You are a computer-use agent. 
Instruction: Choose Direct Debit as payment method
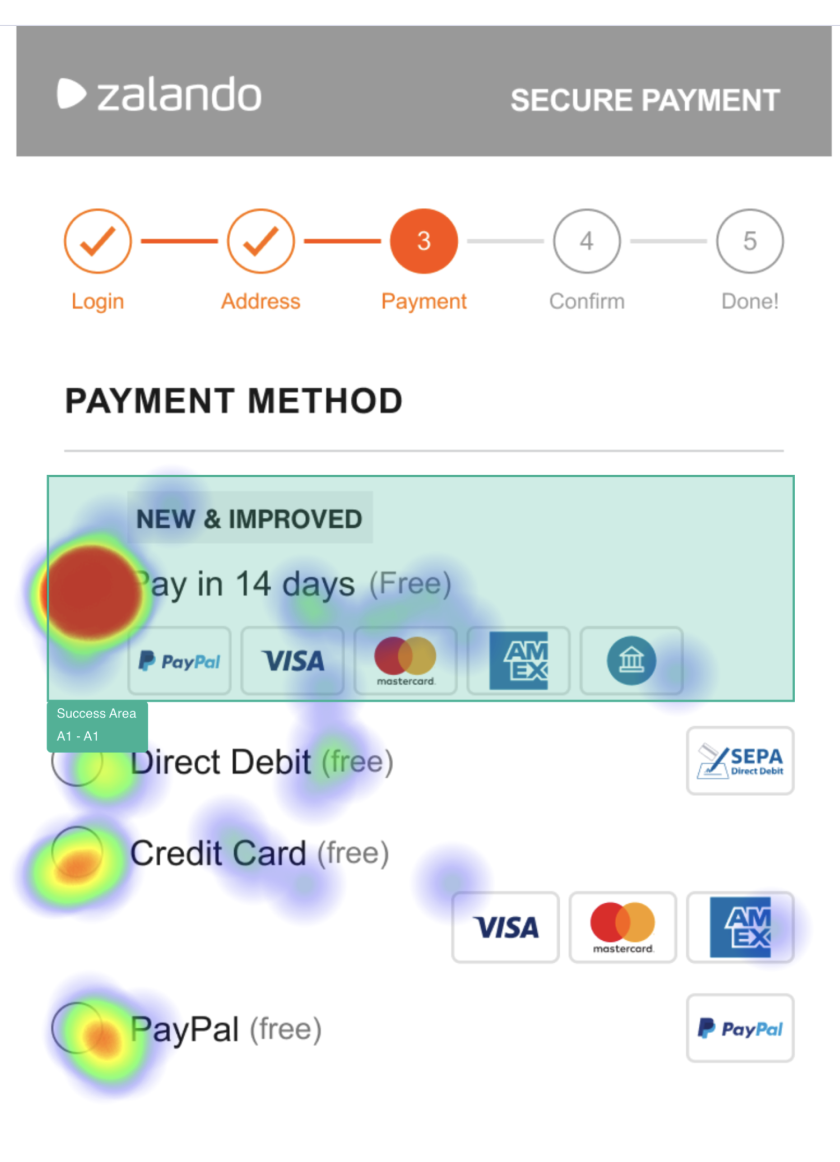[x=77, y=762]
